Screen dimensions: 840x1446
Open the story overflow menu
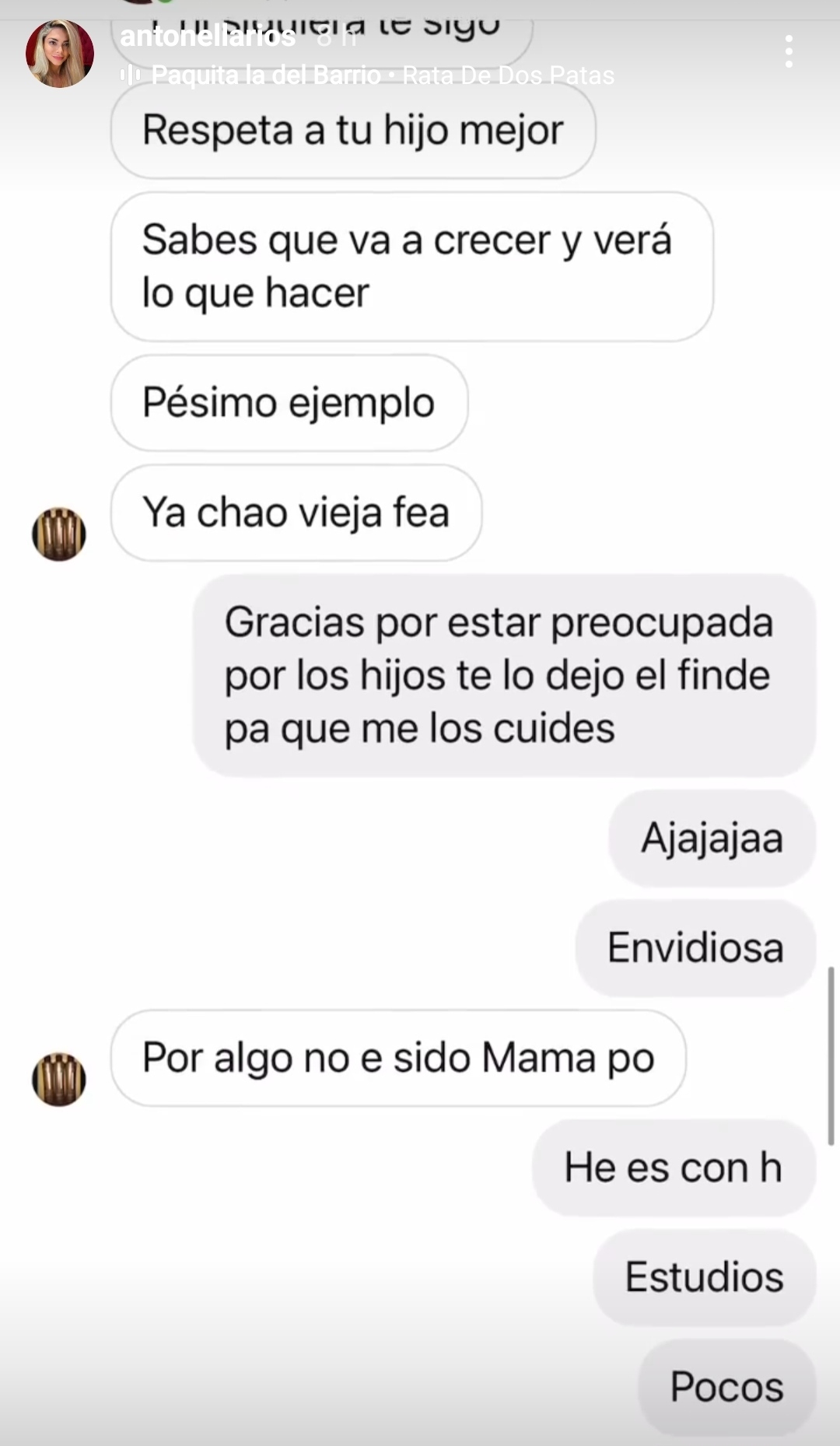click(x=789, y=51)
